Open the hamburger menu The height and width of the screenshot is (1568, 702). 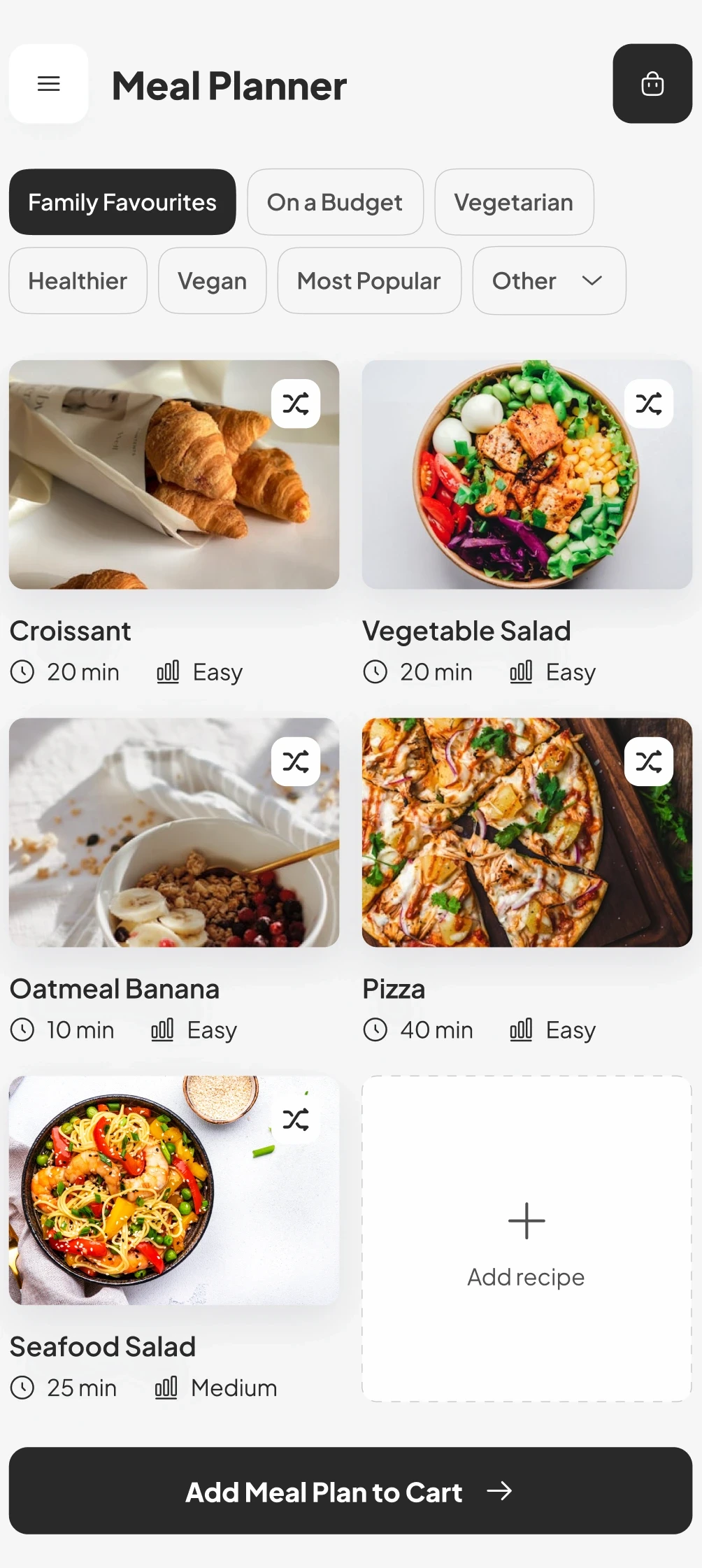[48, 84]
